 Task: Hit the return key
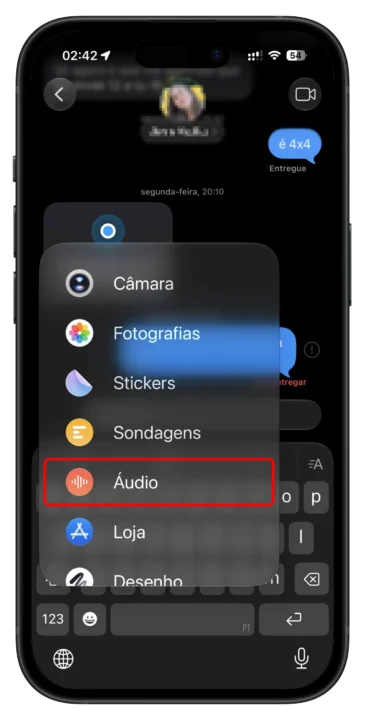coord(294,619)
